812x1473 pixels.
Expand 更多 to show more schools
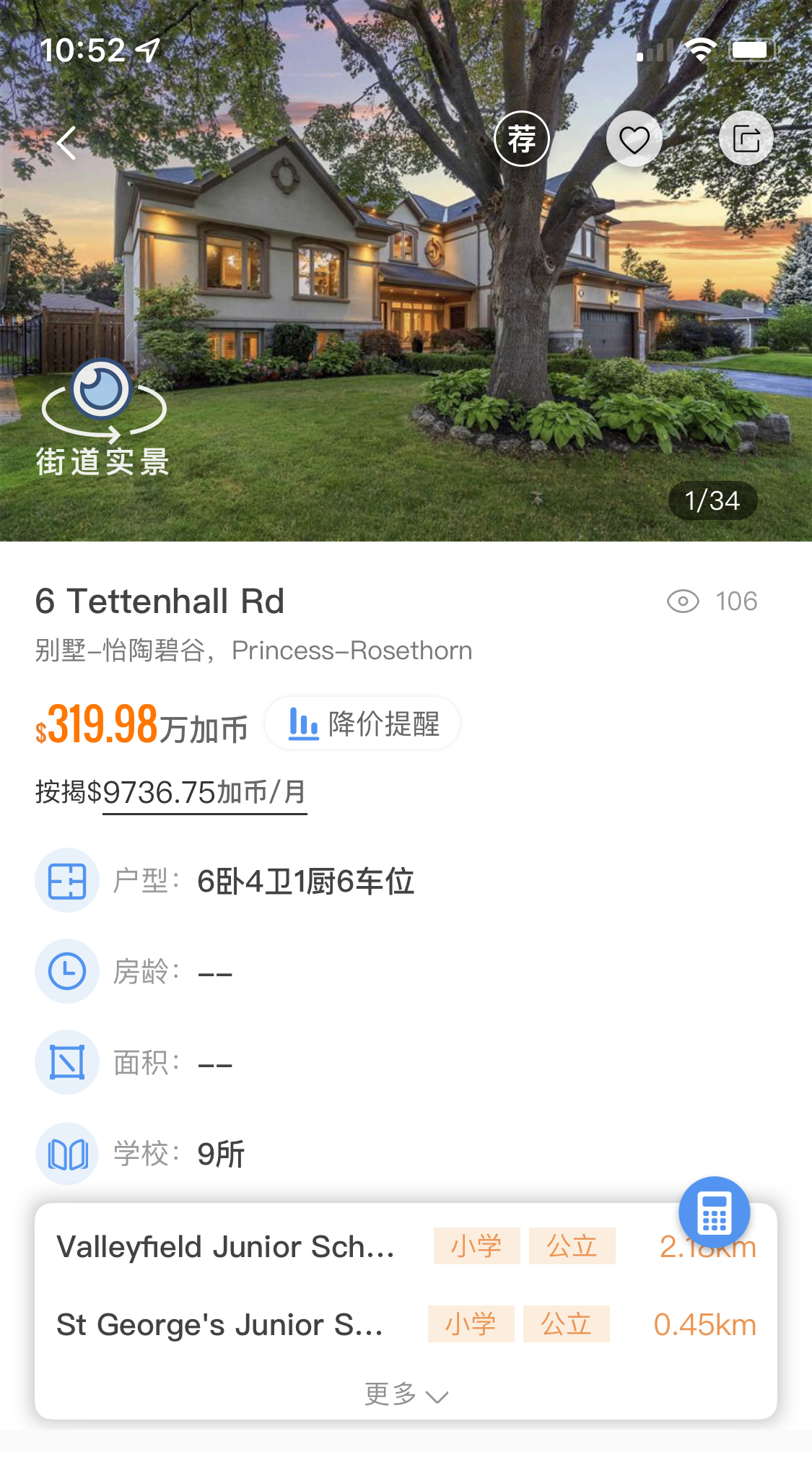coord(406,1394)
